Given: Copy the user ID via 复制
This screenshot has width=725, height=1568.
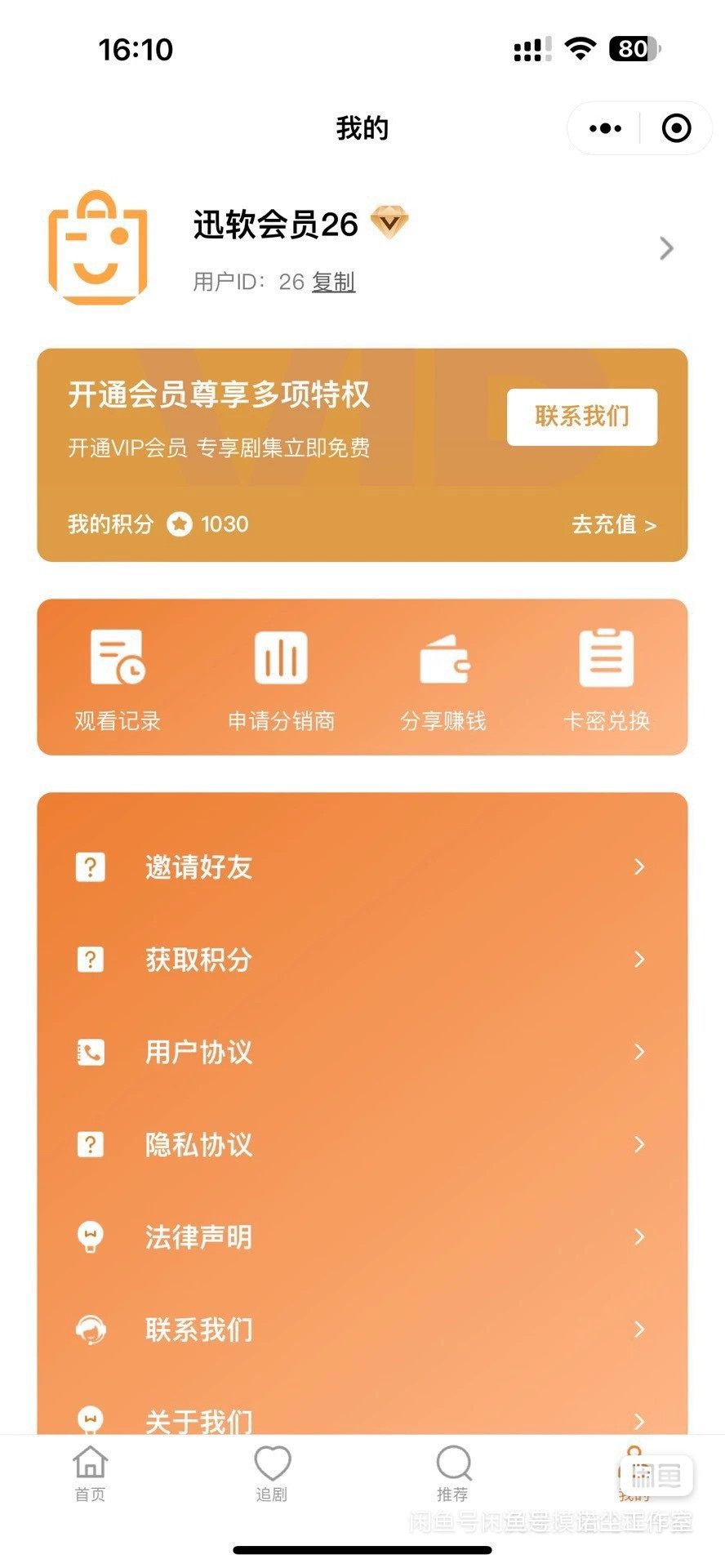Looking at the screenshot, I should click(333, 282).
